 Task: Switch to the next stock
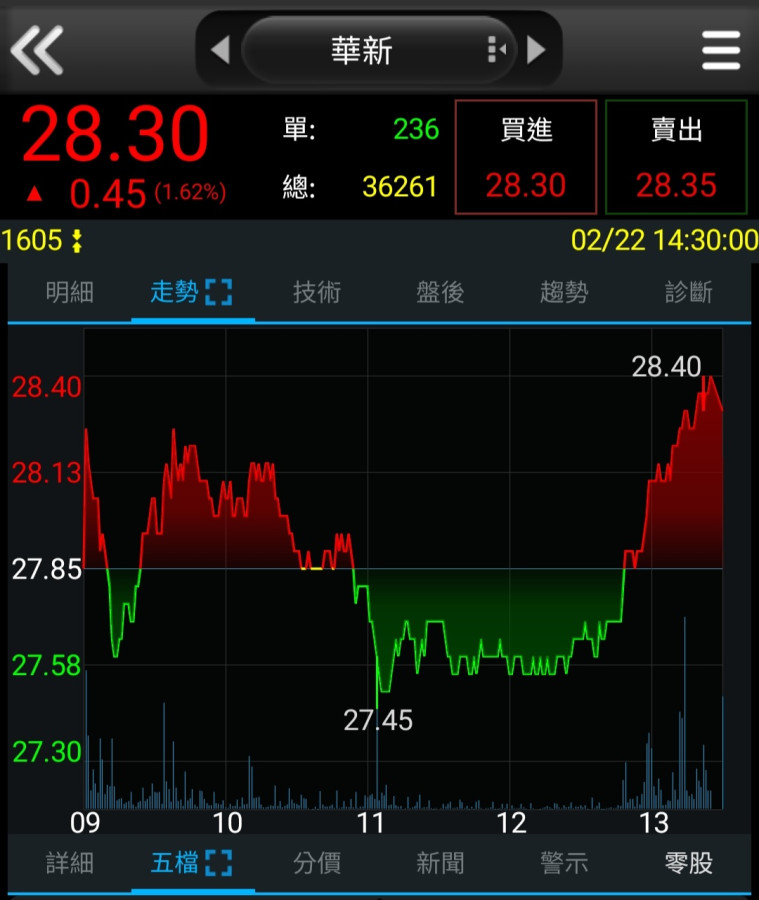coord(537,50)
